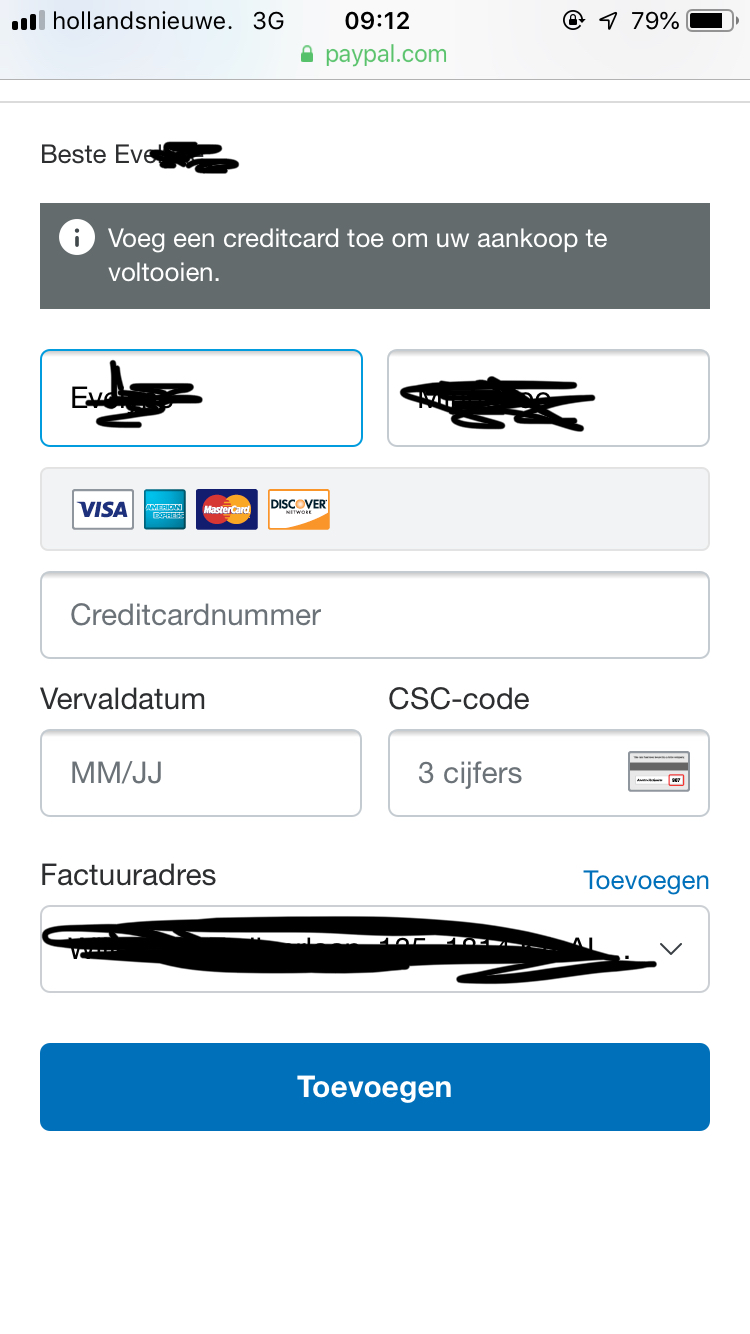Tap the first name input field
The width and height of the screenshot is (750, 1334).
pyautogui.click(x=201, y=398)
